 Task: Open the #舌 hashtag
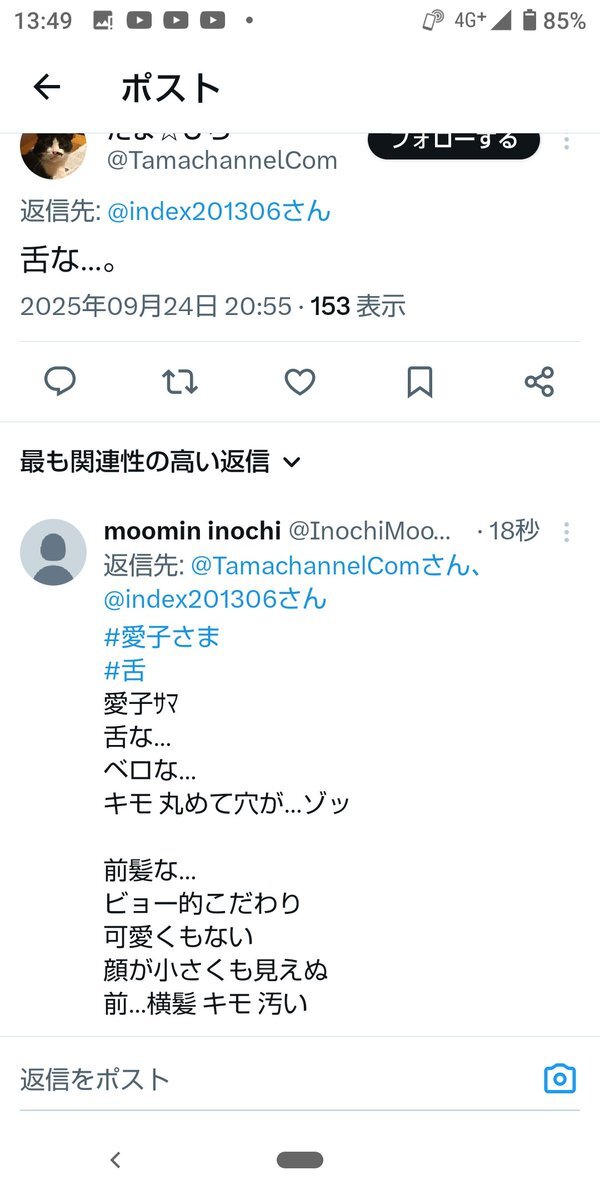[125, 670]
